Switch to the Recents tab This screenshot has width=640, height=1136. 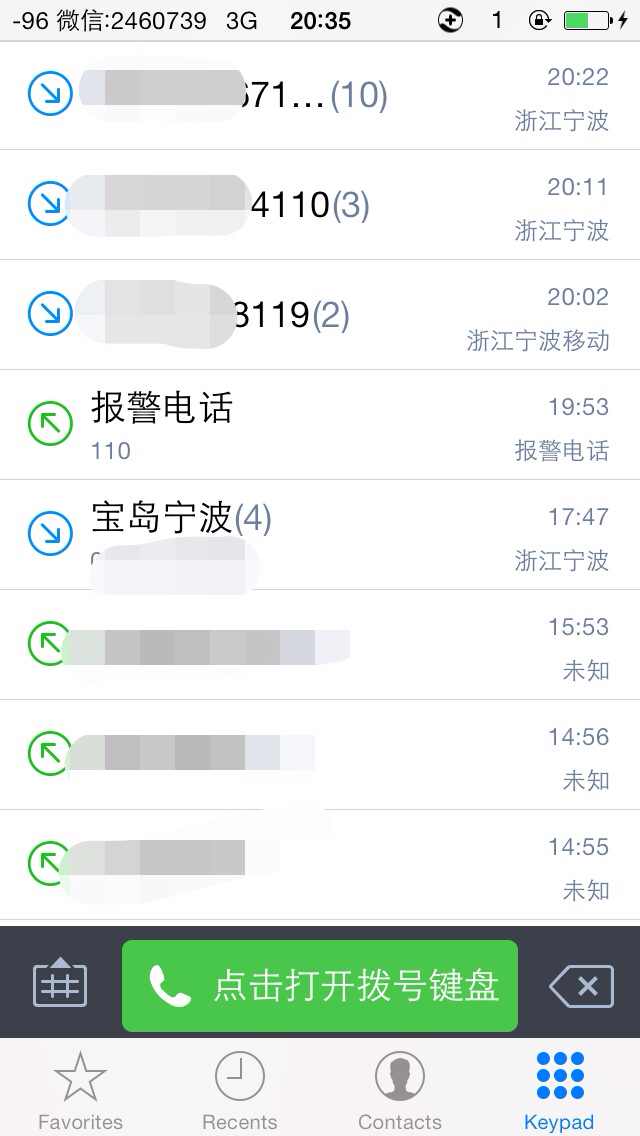[x=240, y=1090]
